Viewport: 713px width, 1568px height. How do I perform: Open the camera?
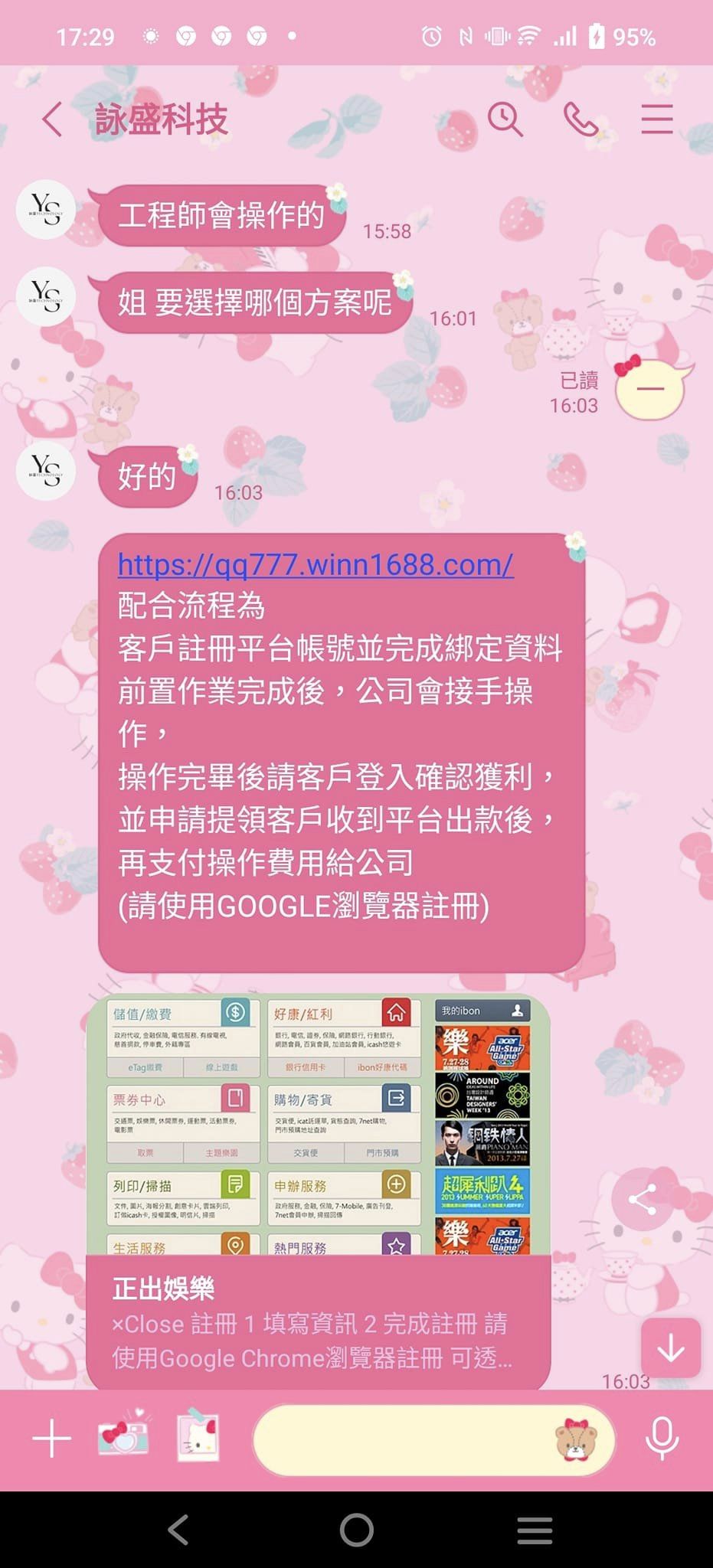pos(123,1438)
